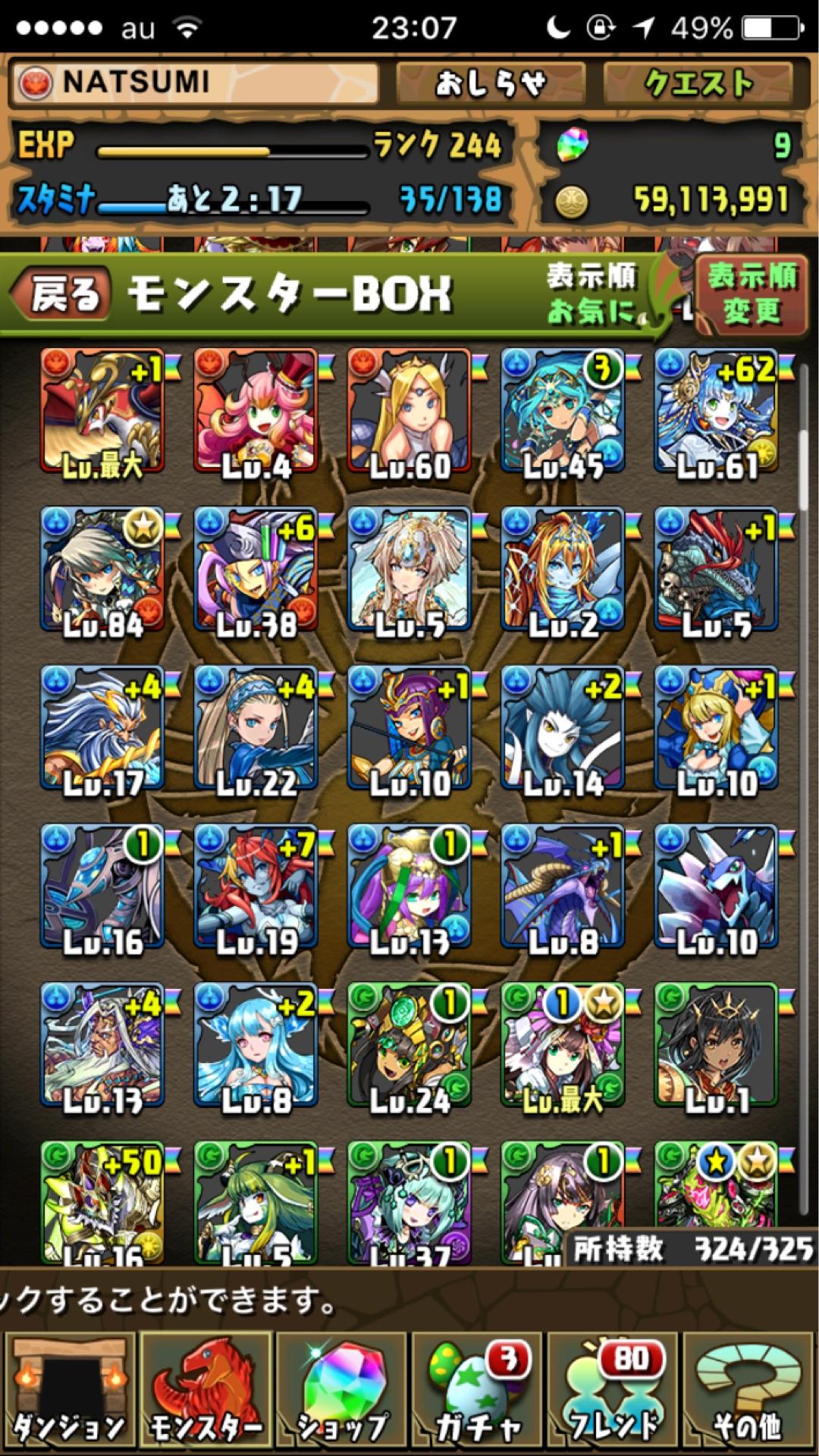This screenshot has height=1456, width=819.
Task: Select the Lv.24 green monster
Action: pos(409,1046)
